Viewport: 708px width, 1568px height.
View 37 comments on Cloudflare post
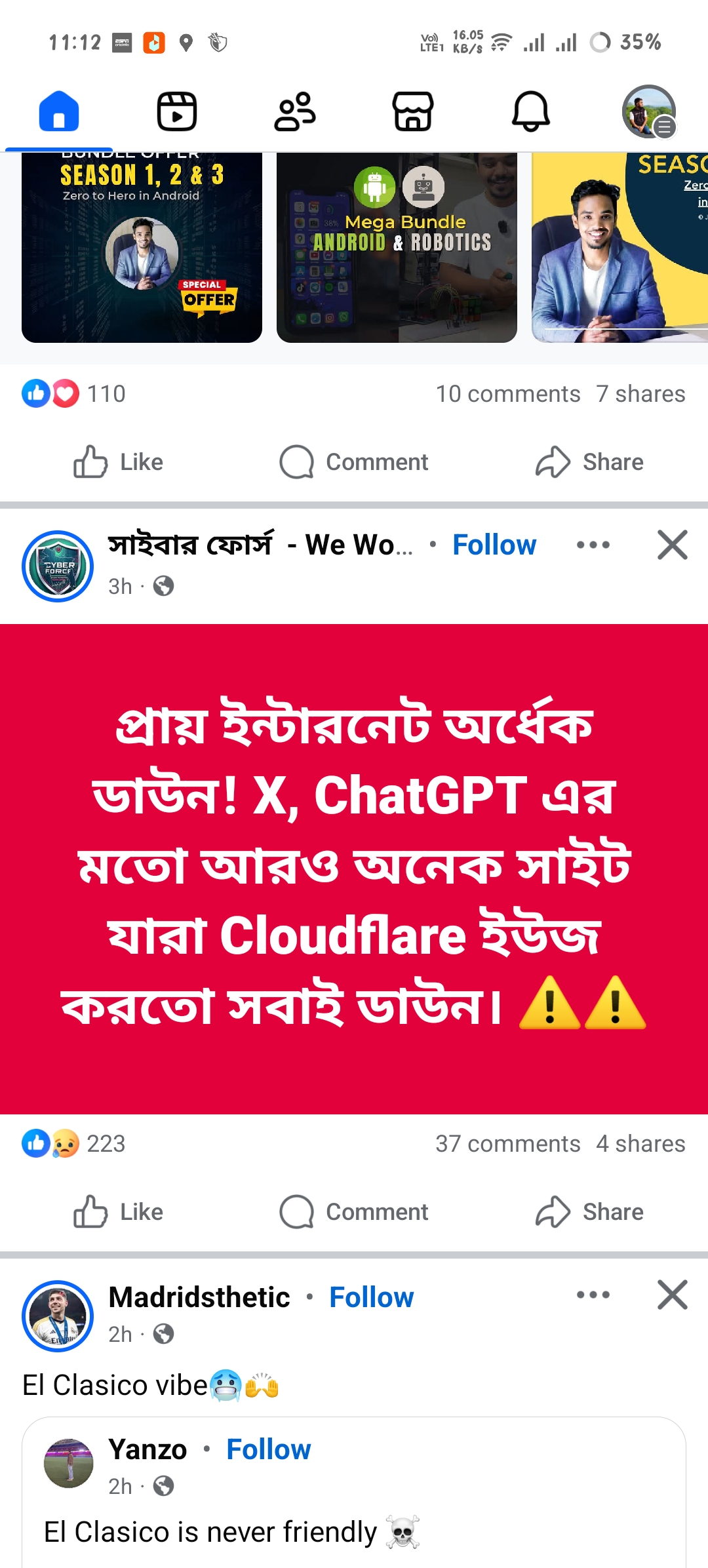[x=508, y=1144]
